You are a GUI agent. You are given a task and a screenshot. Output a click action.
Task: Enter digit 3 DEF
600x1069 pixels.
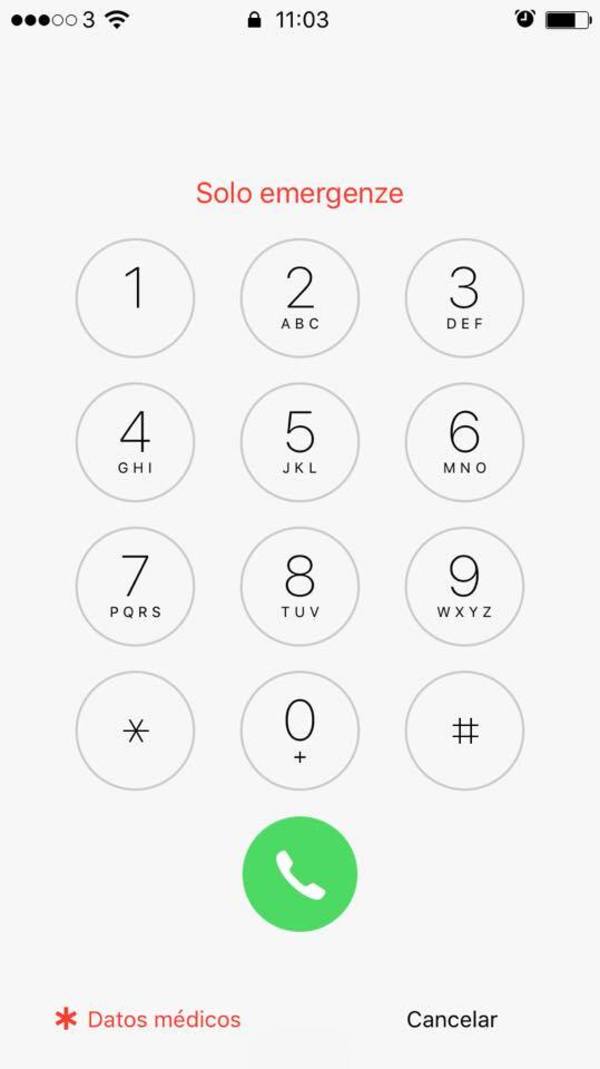[x=464, y=298]
